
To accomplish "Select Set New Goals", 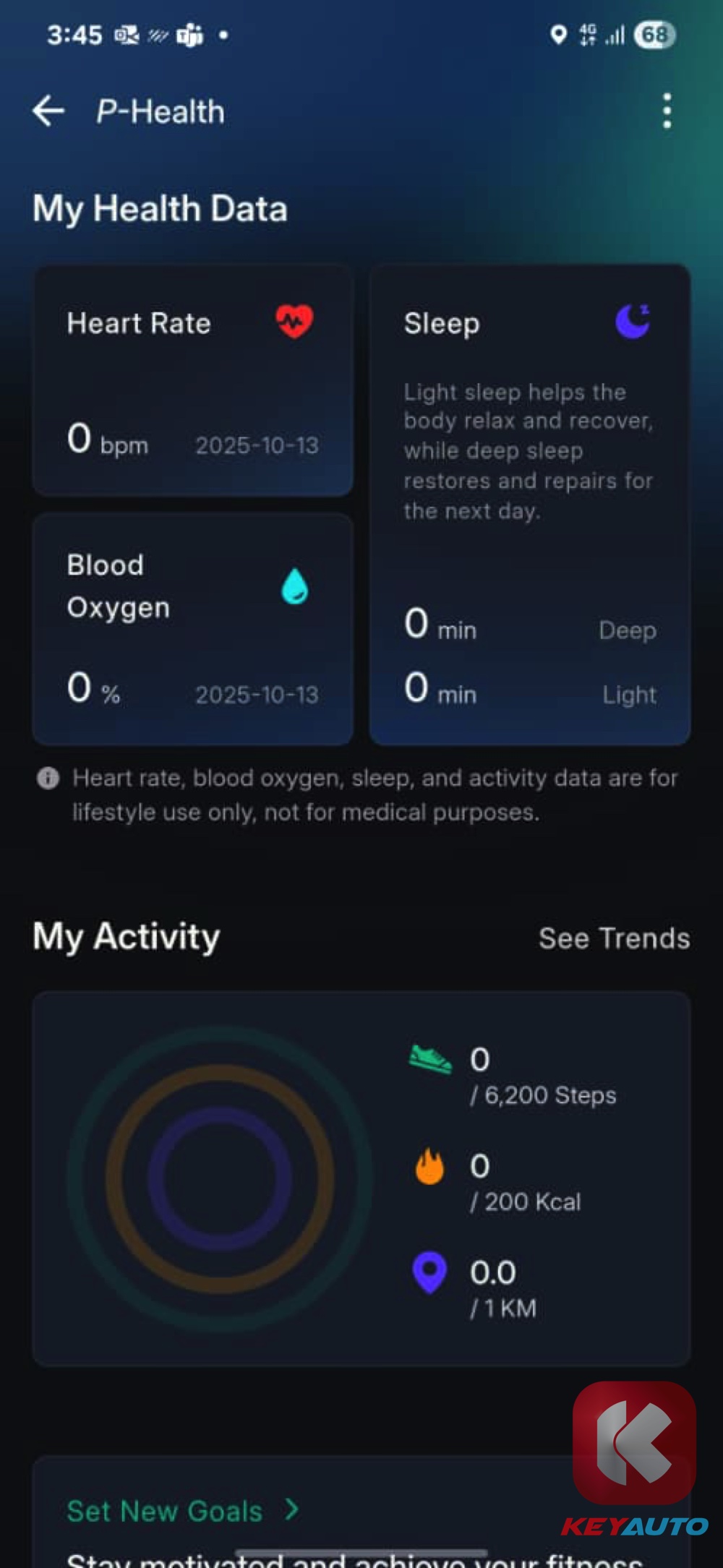I will point(182,1510).
